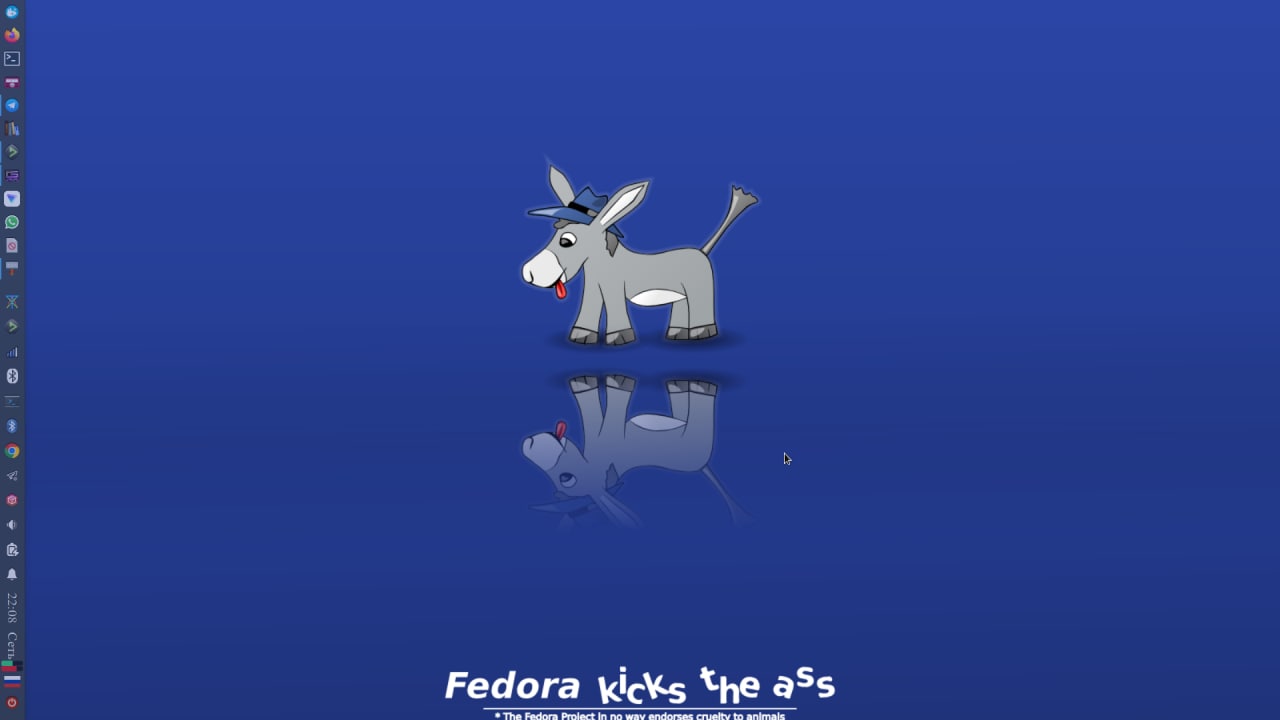1280x720 pixels.
Task: Open the Chrome browser icon
Action: tap(12, 451)
